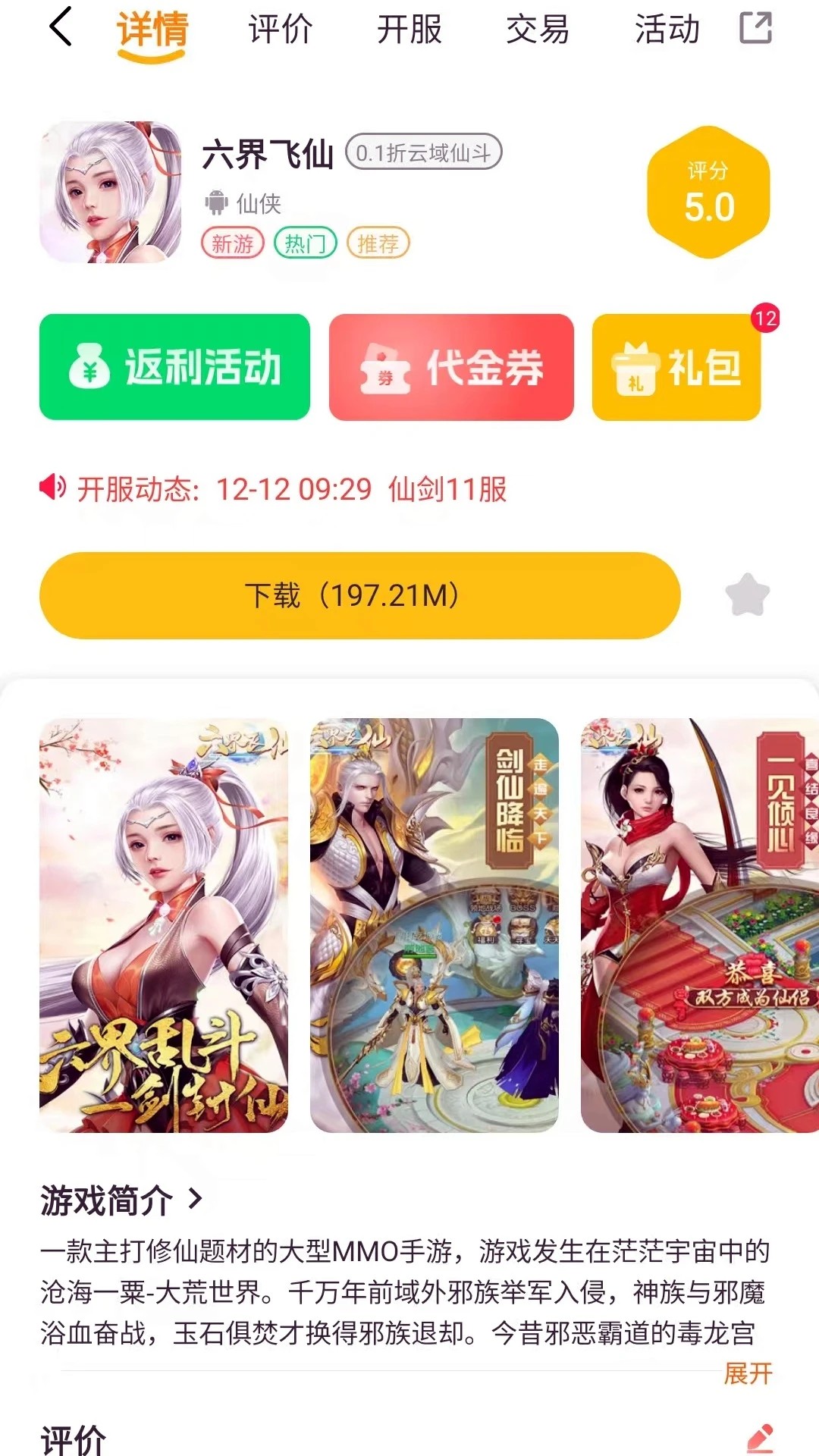Image resolution: width=819 pixels, height=1456 pixels.
Task: Download the game (197.21M)
Action: tap(359, 595)
